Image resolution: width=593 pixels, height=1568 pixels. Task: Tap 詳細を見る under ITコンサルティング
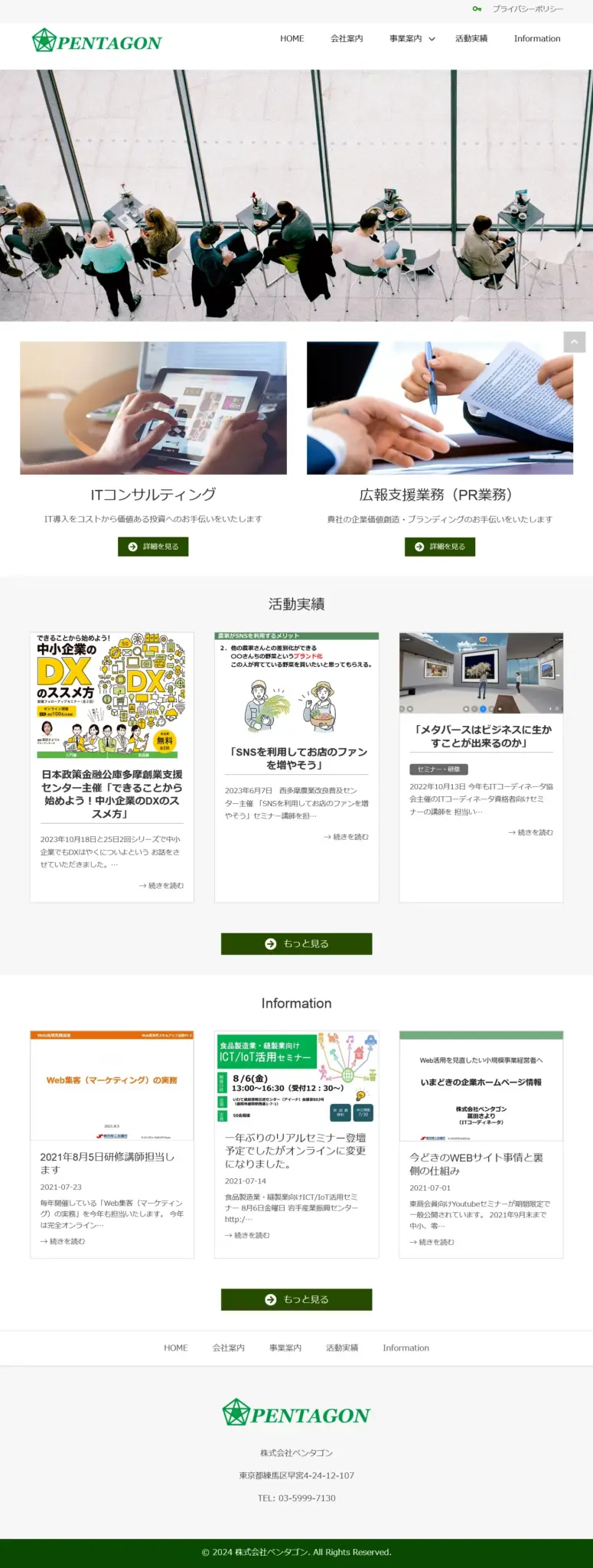[x=153, y=547]
